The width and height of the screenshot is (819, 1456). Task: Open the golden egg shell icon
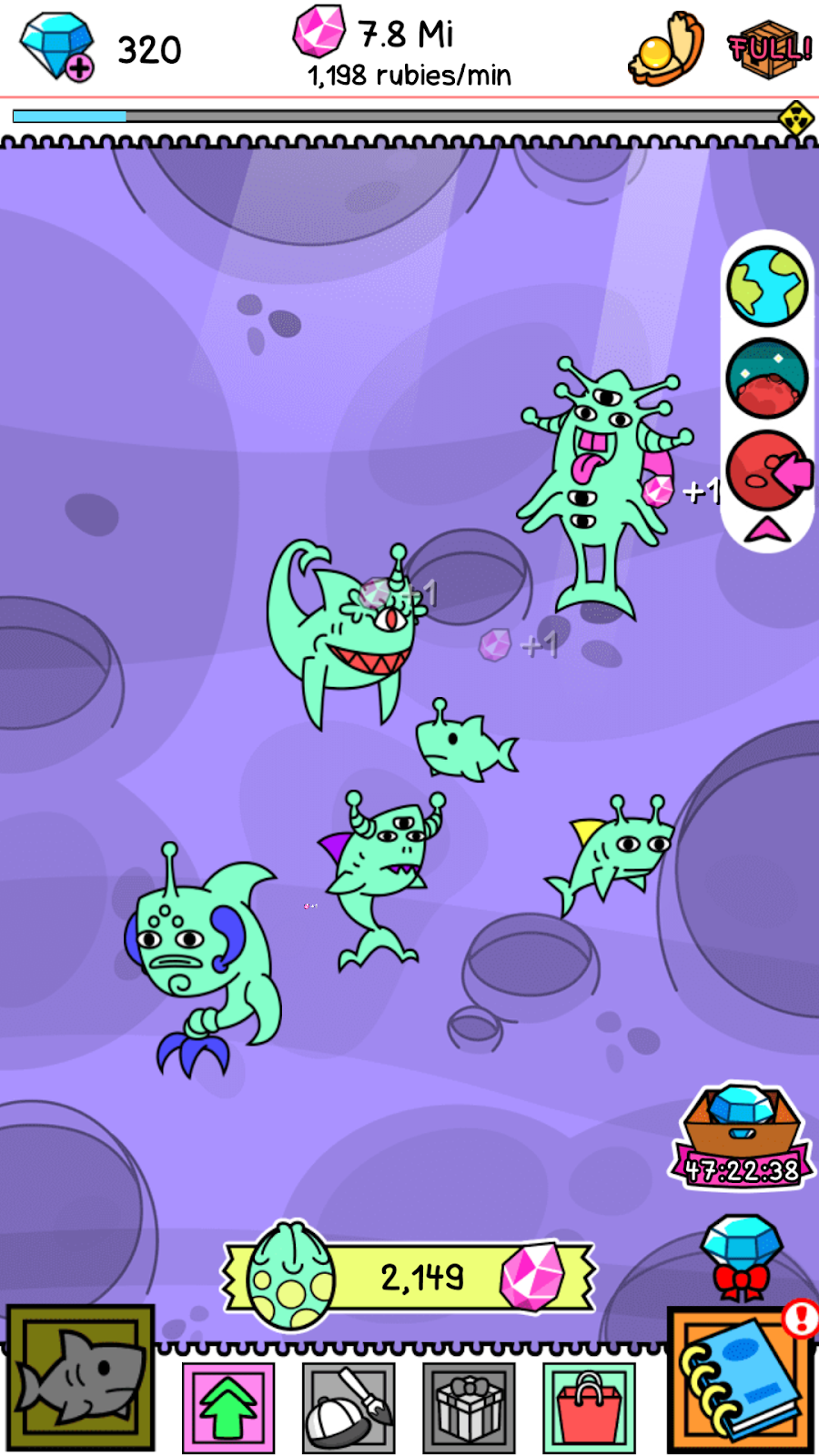667,50
